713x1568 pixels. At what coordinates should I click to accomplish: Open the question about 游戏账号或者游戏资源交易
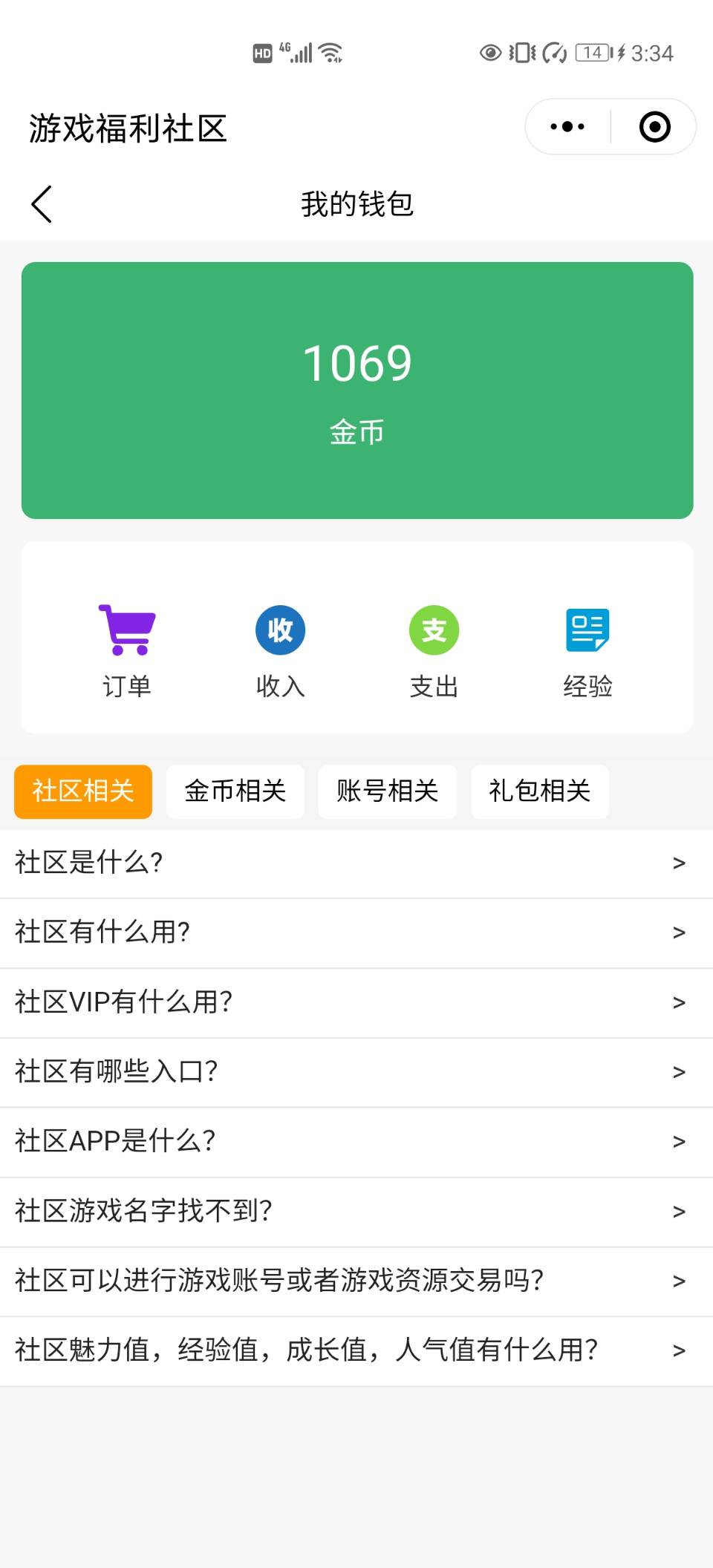(x=356, y=1281)
